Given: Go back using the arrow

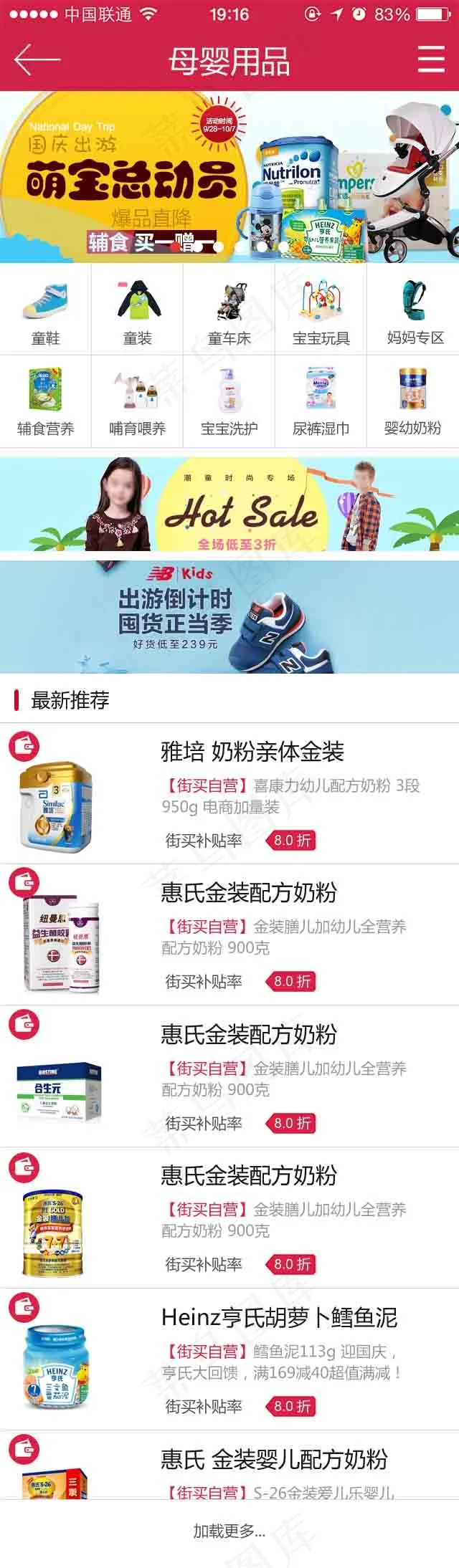Looking at the screenshot, I should click(x=36, y=59).
